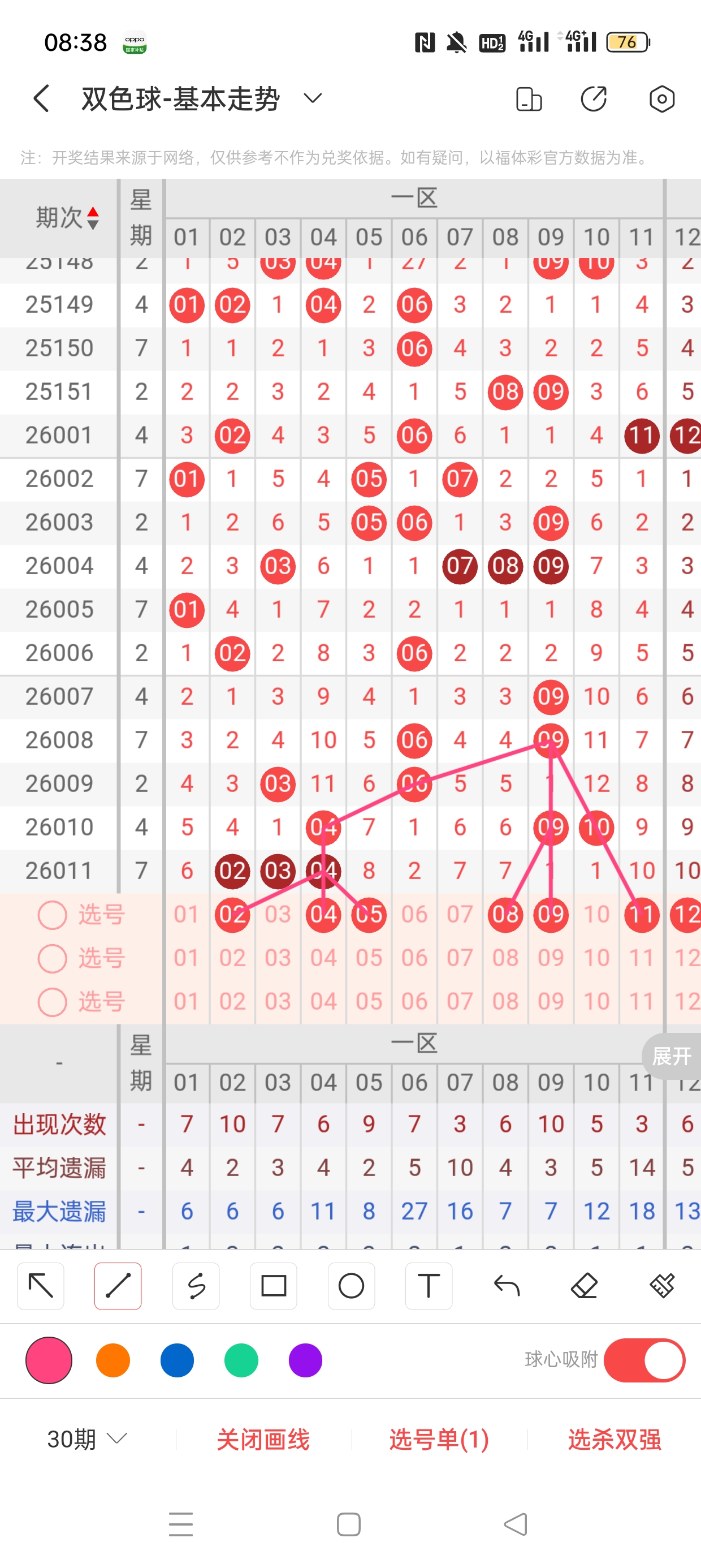Image resolution: width=701 pixels, height=1568 pixels.
Task: Select the arrow drawing tool
Action: pos(41,1286)
